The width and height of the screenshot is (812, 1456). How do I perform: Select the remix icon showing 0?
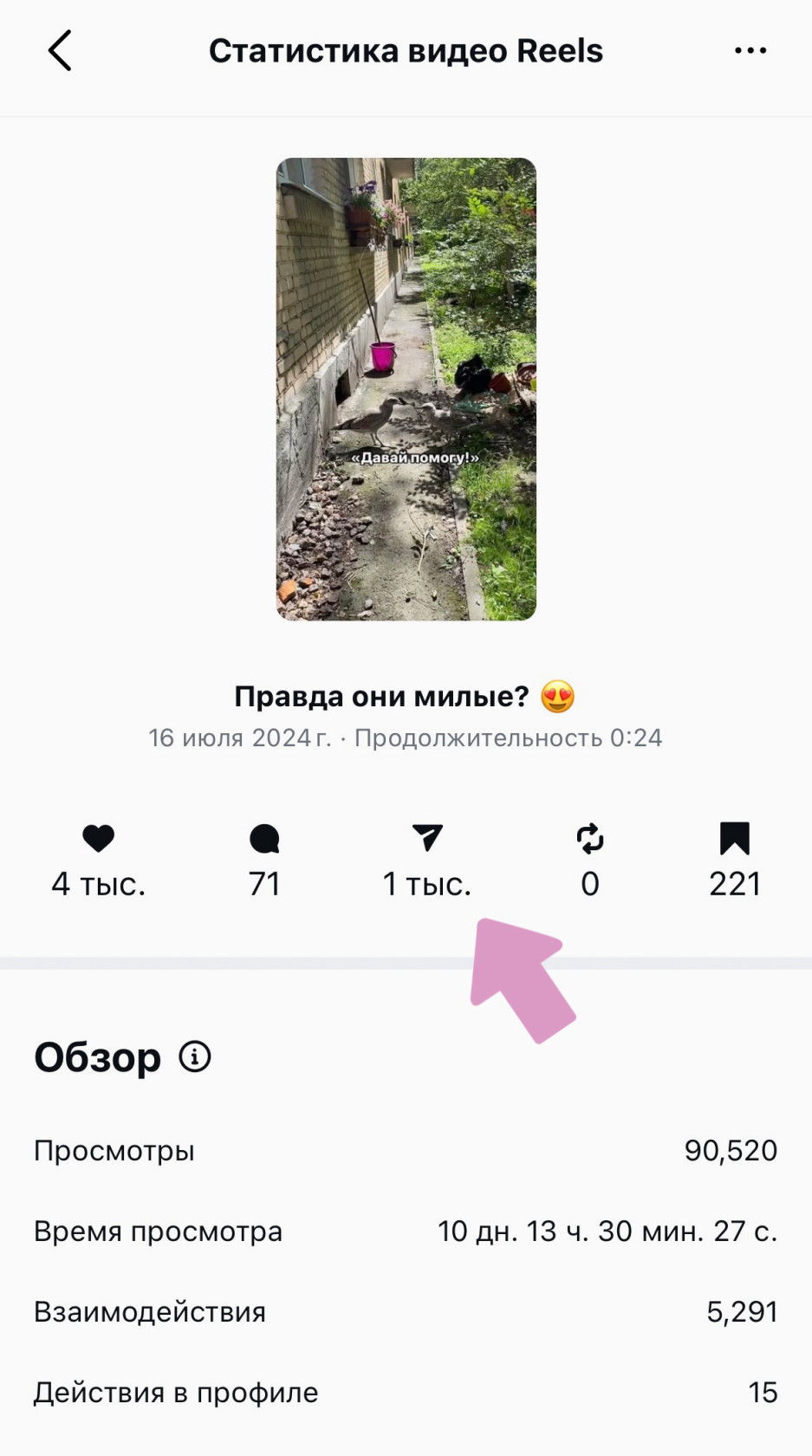coord(589,838)
